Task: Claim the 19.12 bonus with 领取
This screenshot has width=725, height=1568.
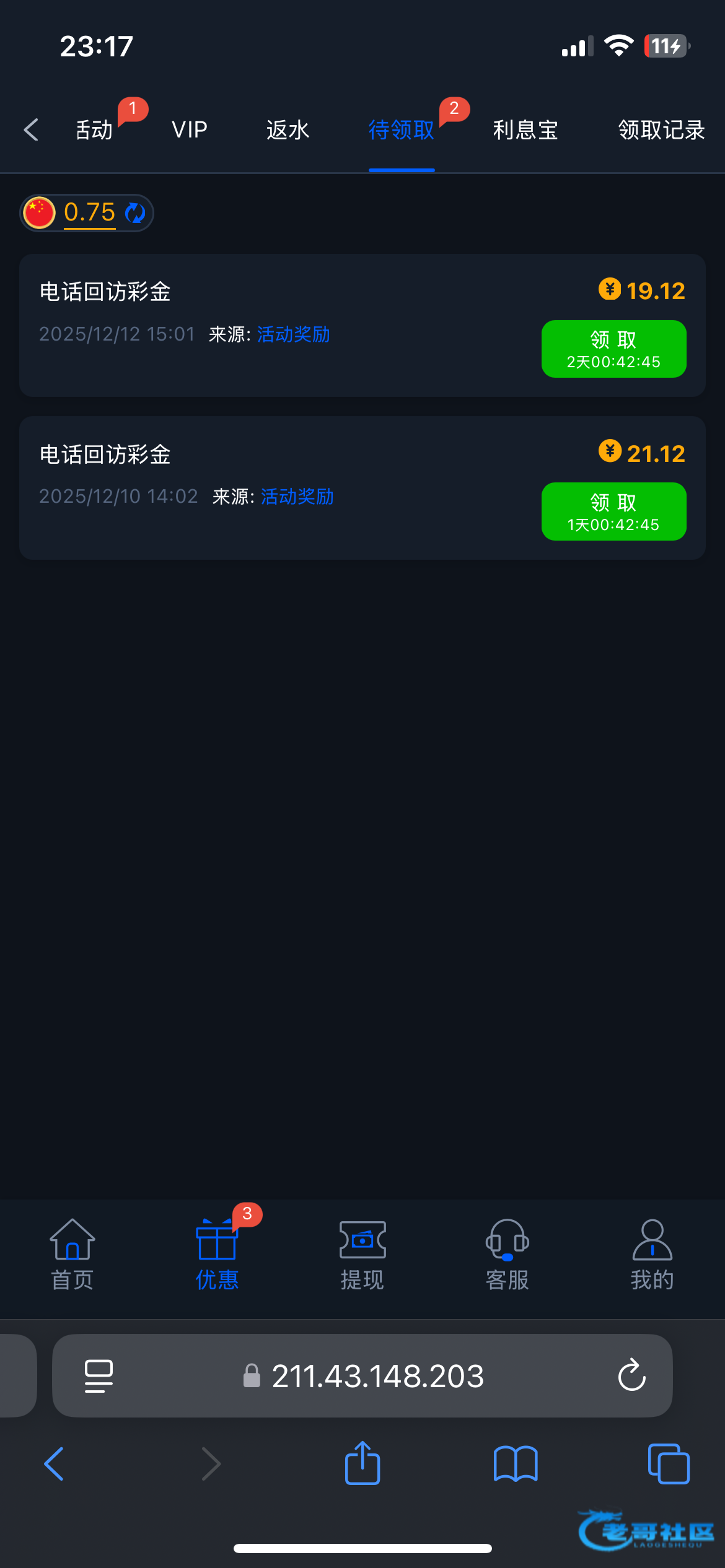Action: tap(613, 349)
